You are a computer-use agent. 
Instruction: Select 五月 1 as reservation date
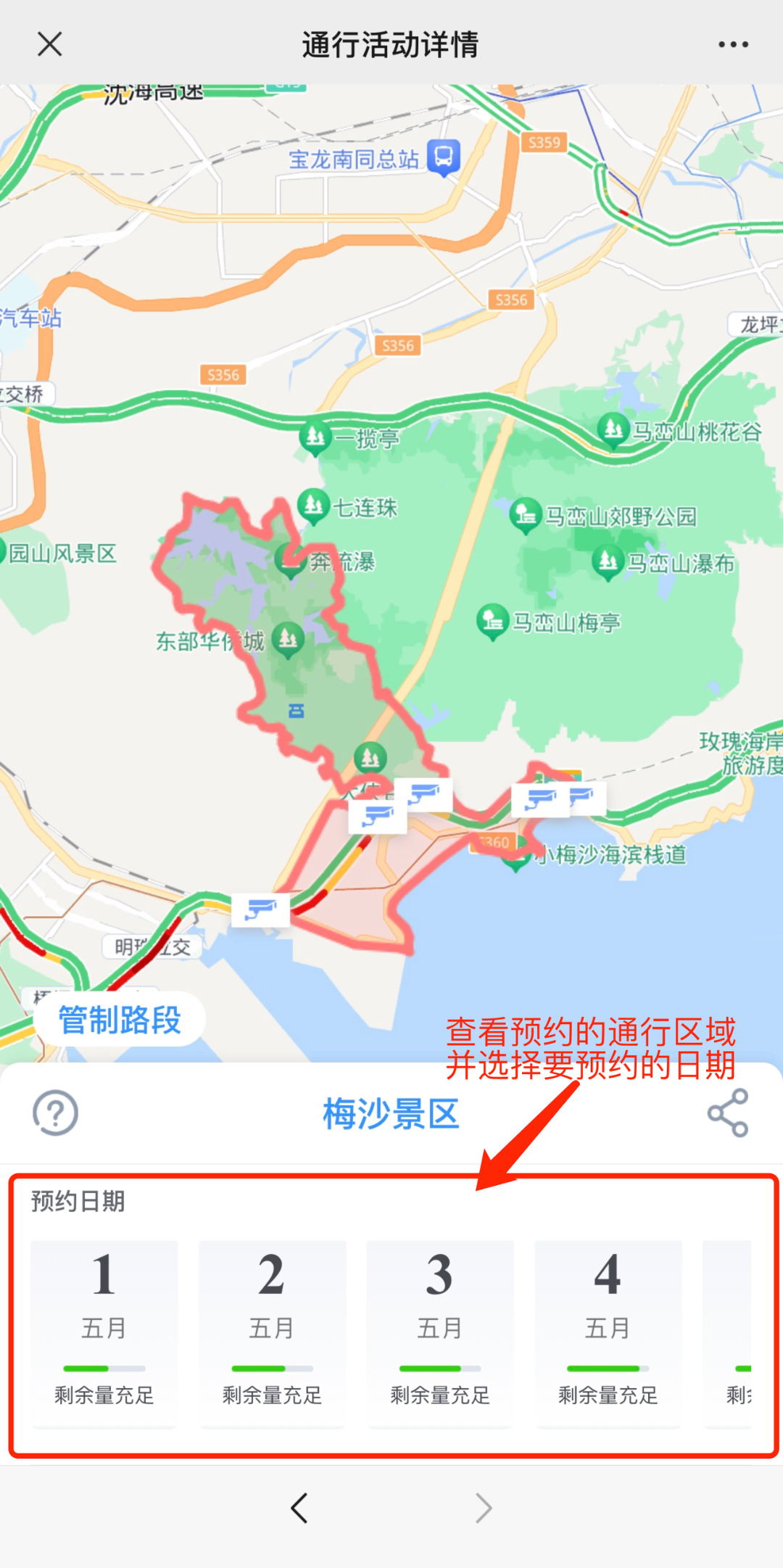pos(104,1332)
